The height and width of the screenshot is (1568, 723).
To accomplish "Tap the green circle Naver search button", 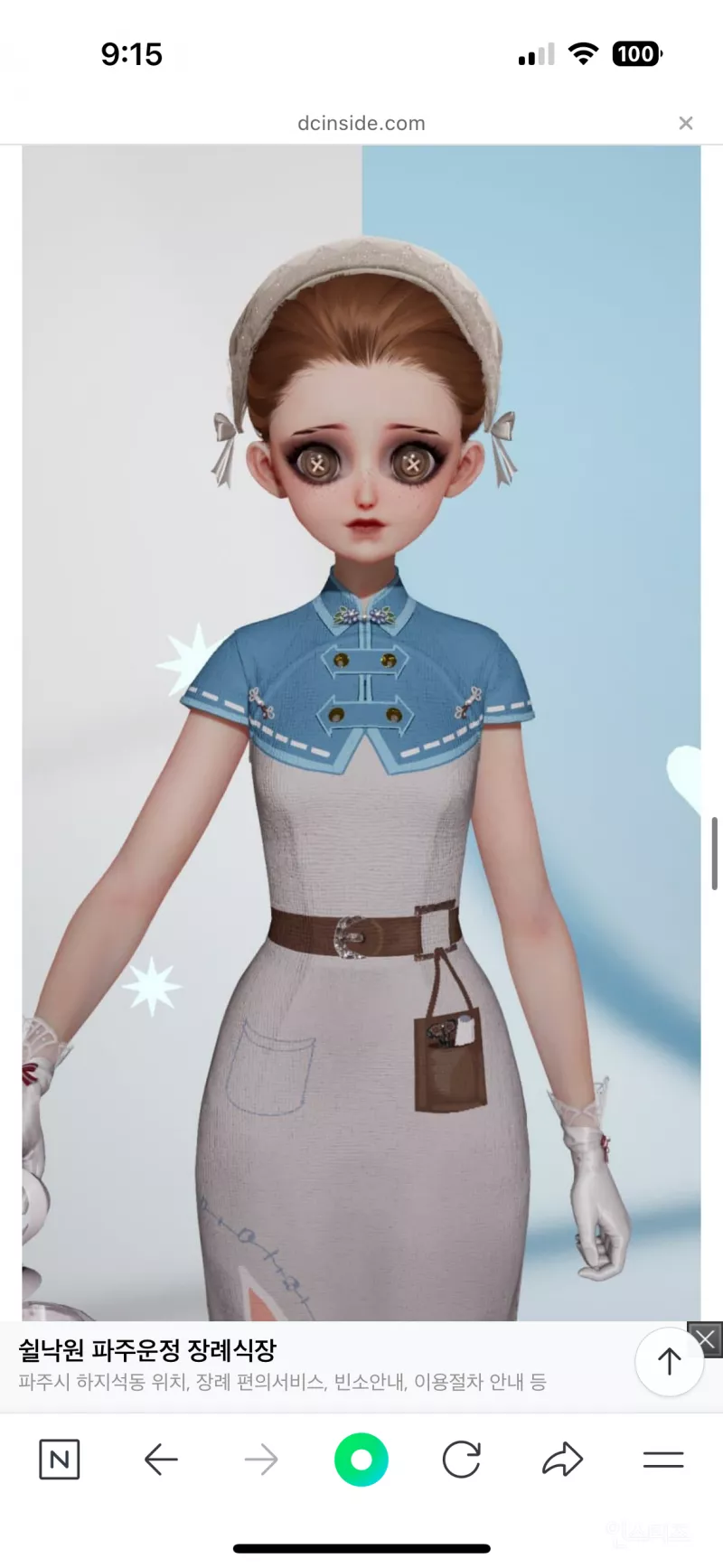I will (x=361, y=1460).
